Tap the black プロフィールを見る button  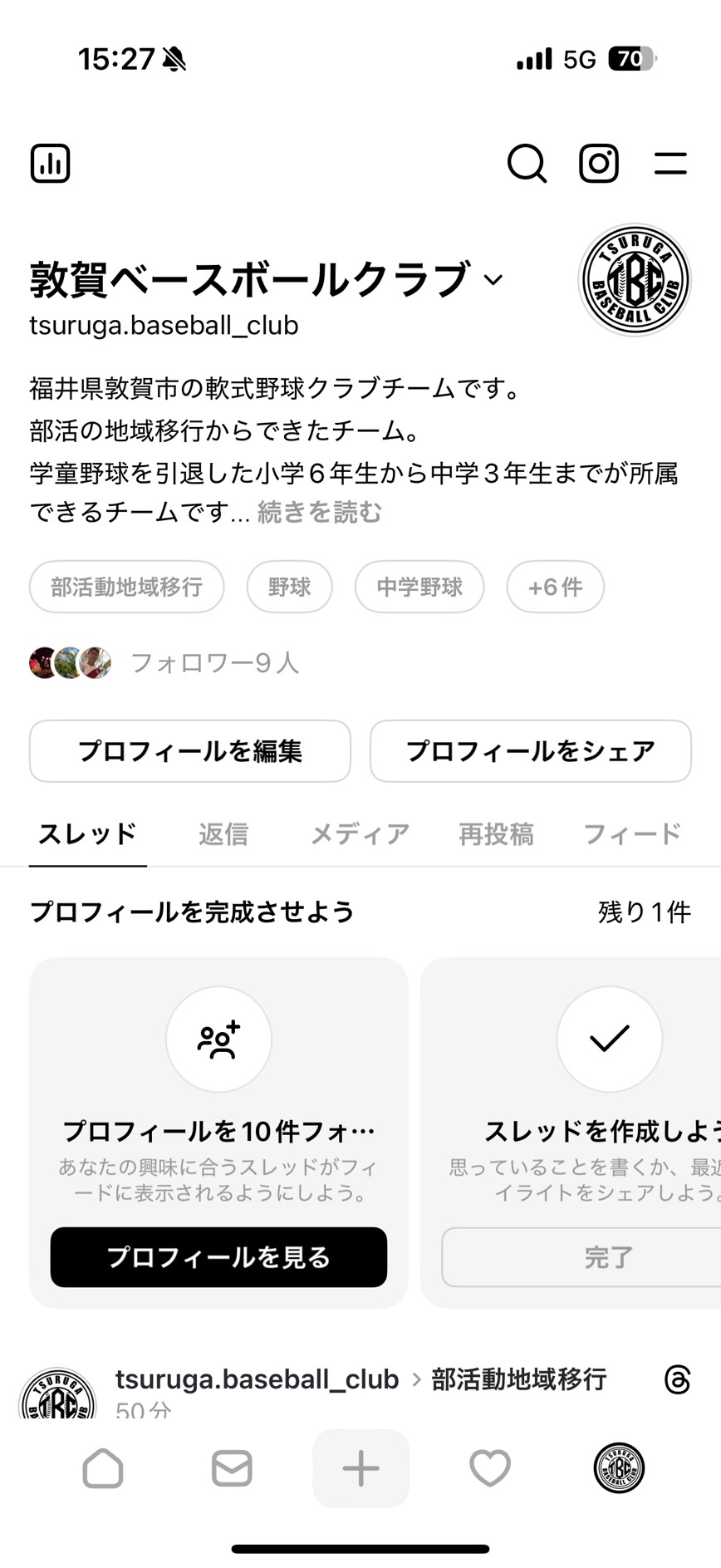pos(218,1257)
